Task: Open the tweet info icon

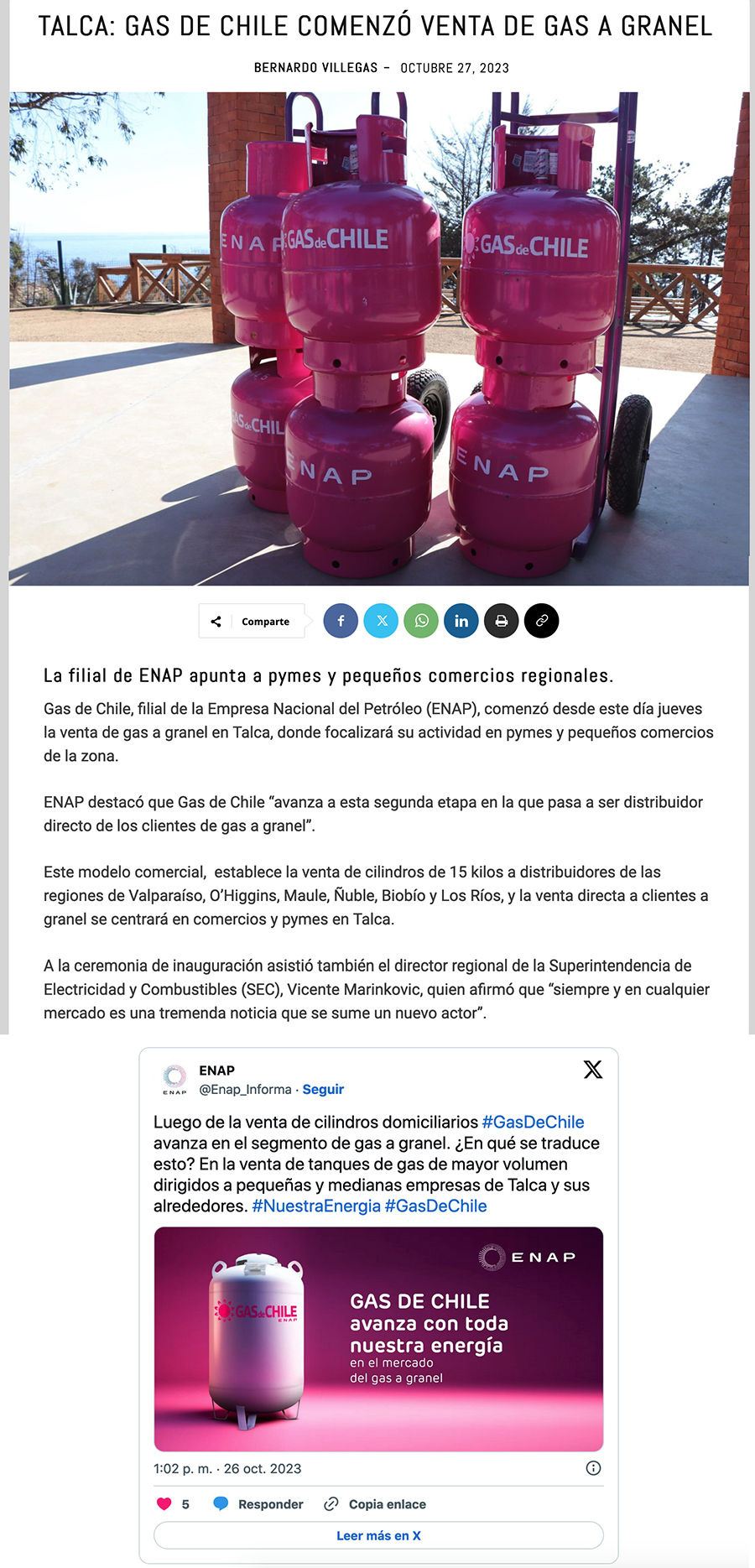Action: click(x=593, y=1468)
